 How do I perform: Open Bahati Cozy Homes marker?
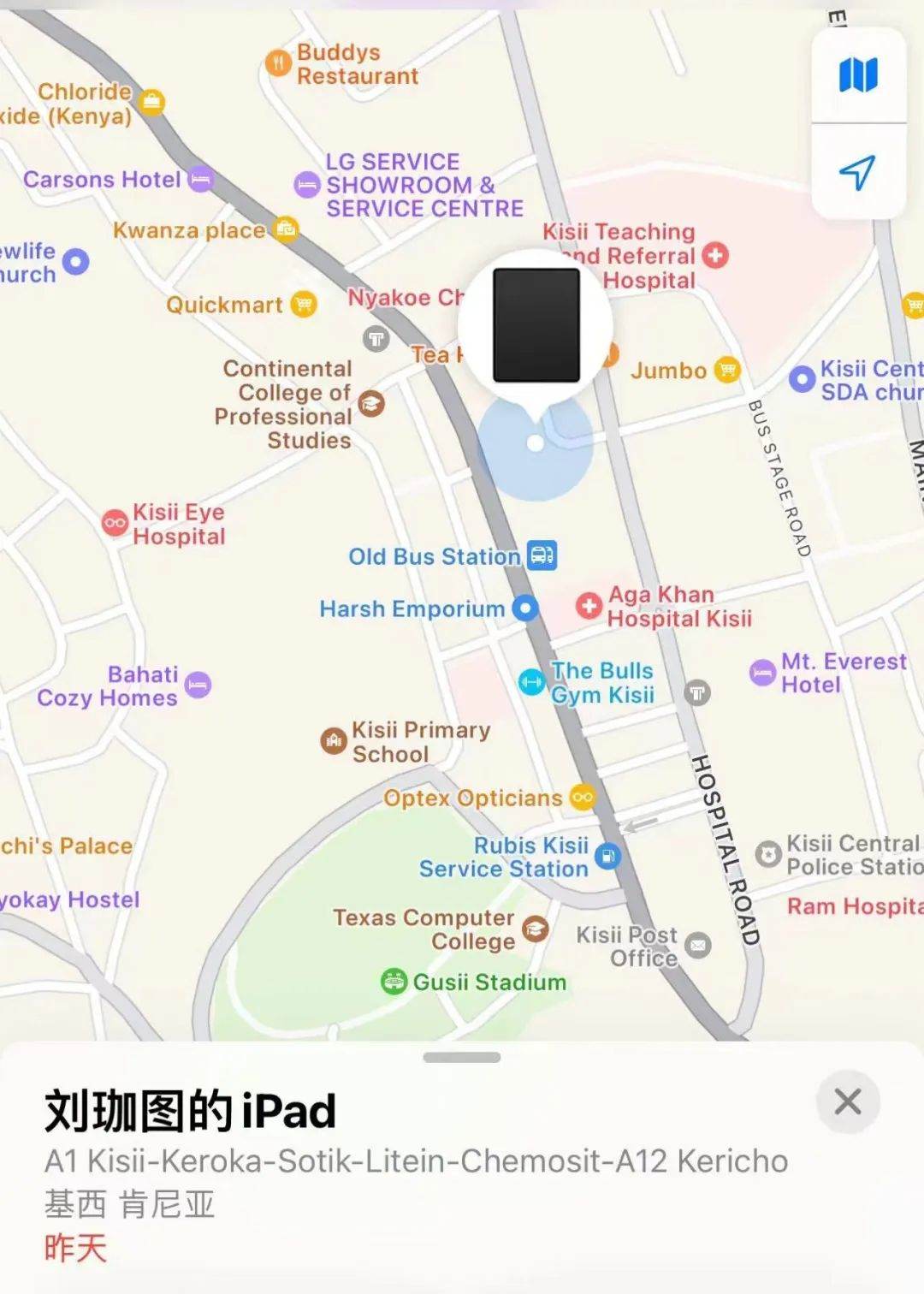(198, 685)
